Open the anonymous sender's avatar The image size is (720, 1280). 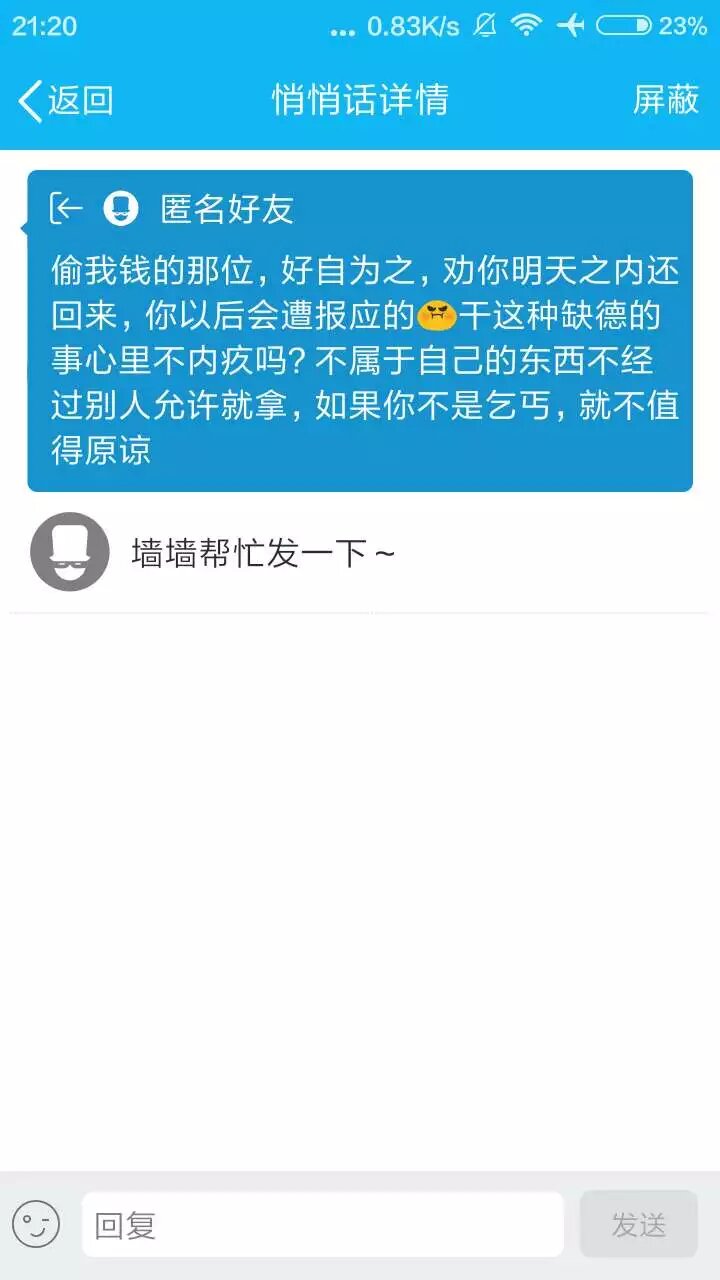tap(70, 552)
